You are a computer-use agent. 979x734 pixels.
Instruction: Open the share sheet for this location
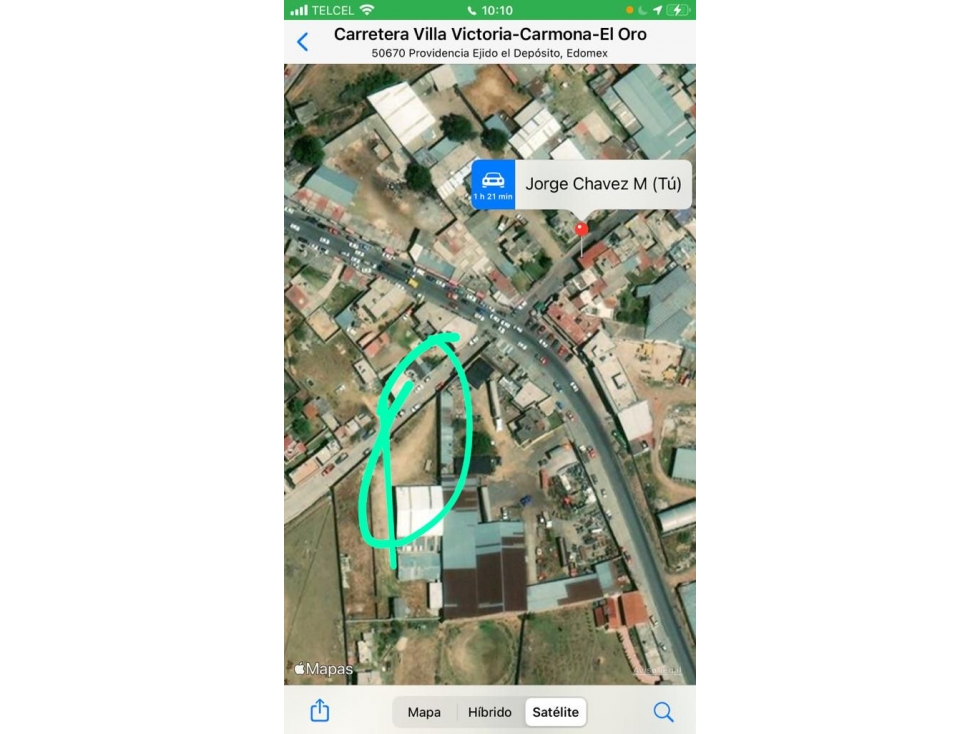319,711
